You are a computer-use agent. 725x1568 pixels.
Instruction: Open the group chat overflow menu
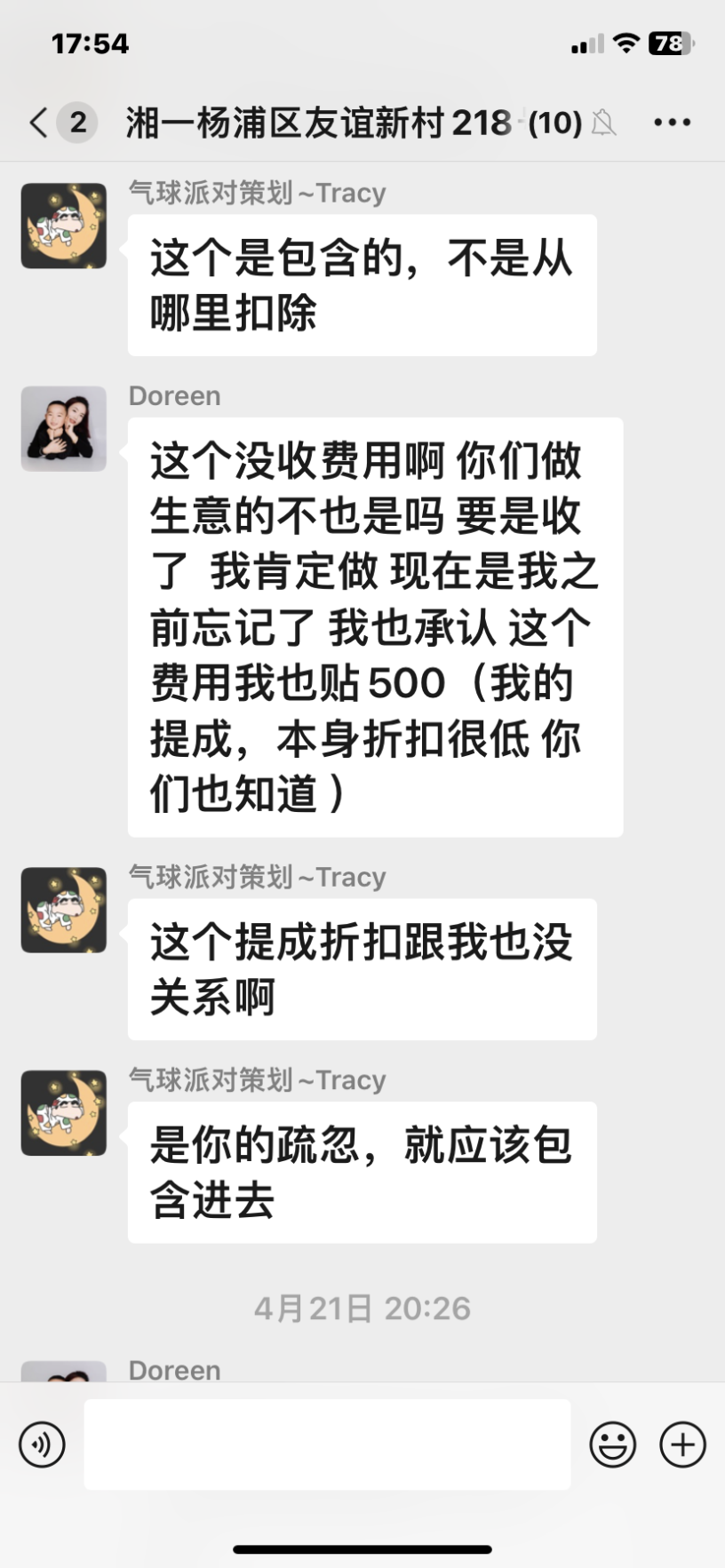672,123
